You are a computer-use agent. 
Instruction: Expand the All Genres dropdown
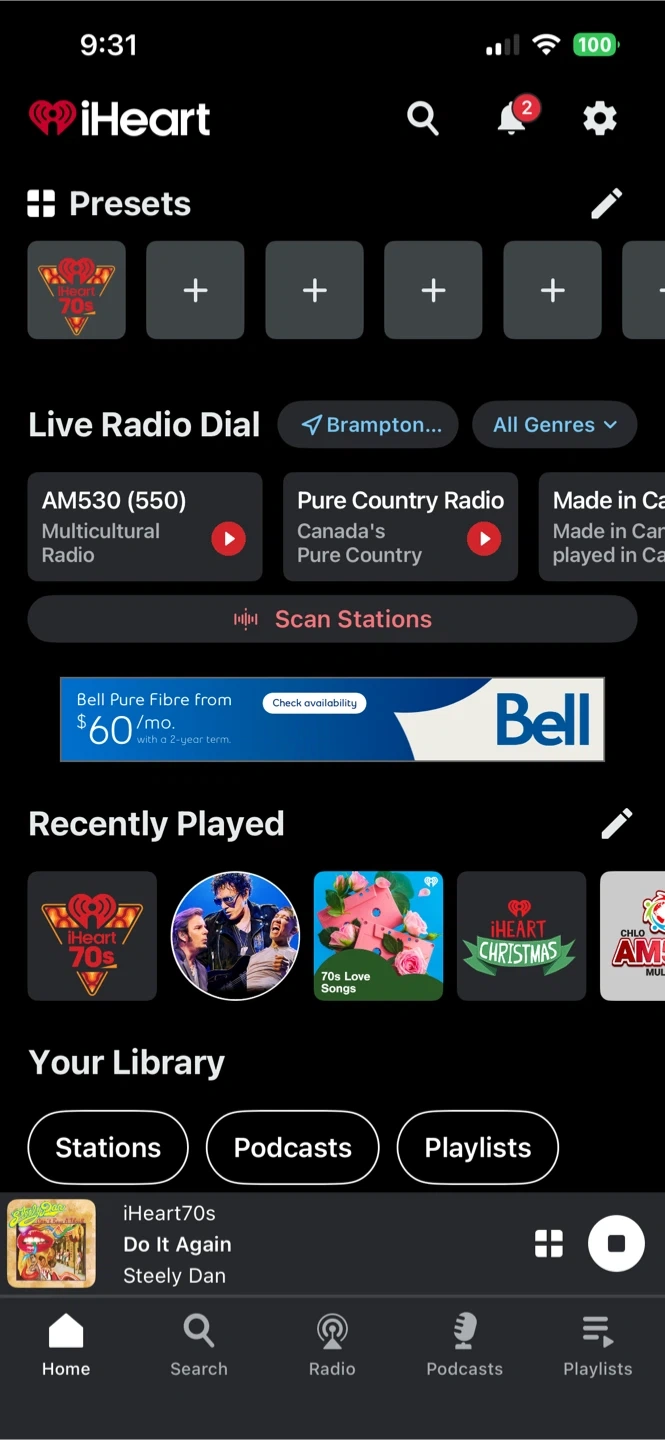point(554,425)
